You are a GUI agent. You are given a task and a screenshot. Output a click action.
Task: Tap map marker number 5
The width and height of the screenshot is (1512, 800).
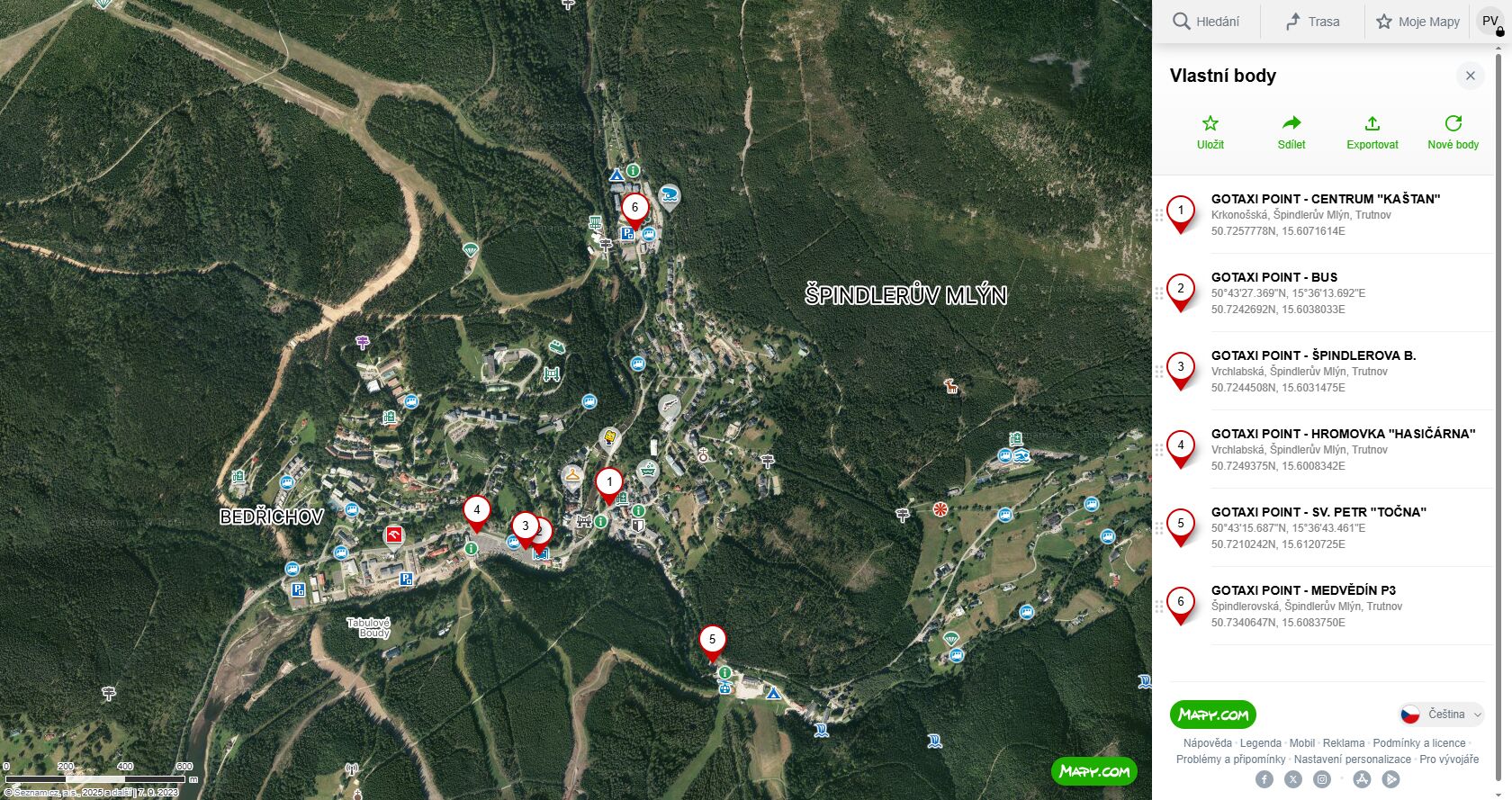pyautogui.click(x=712, y=640)
